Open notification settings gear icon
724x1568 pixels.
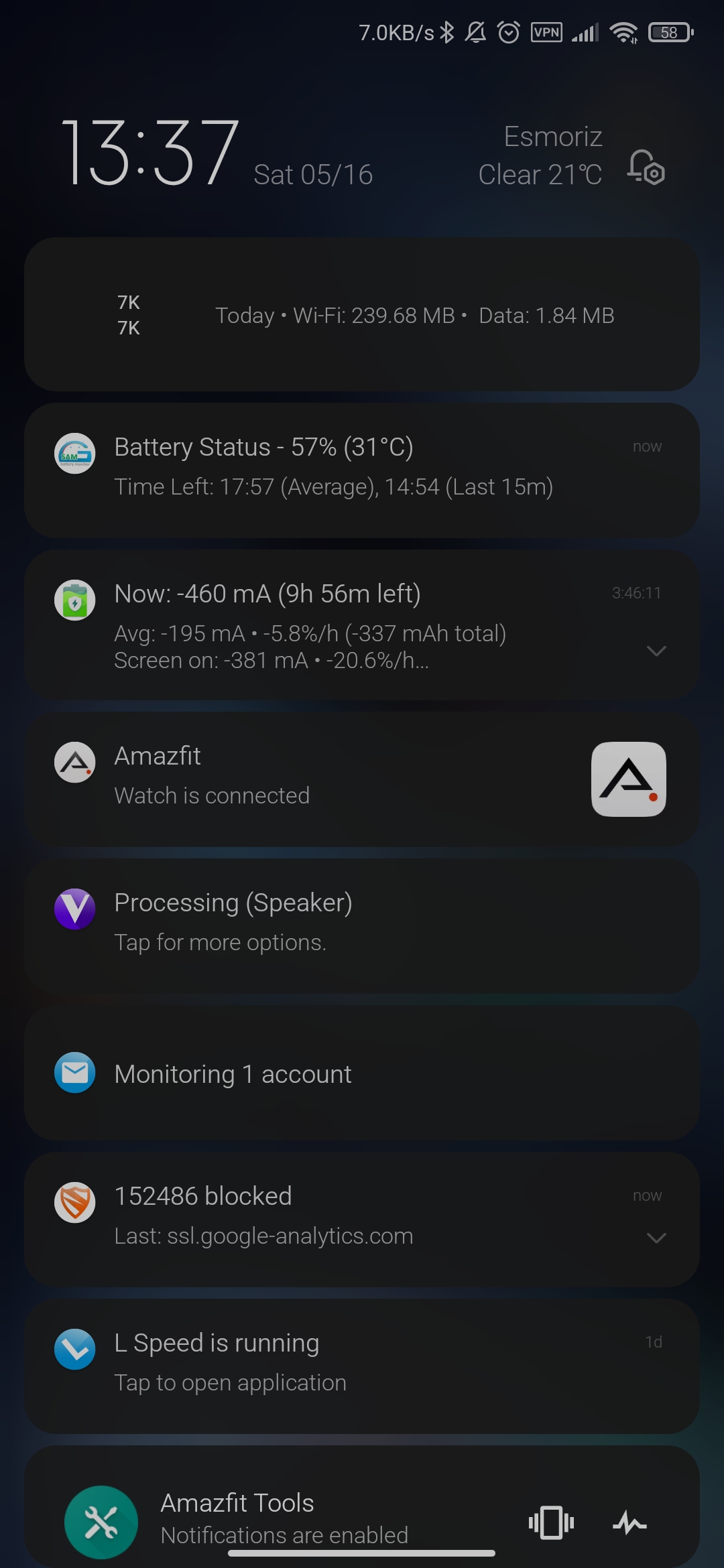click(646, 166)
